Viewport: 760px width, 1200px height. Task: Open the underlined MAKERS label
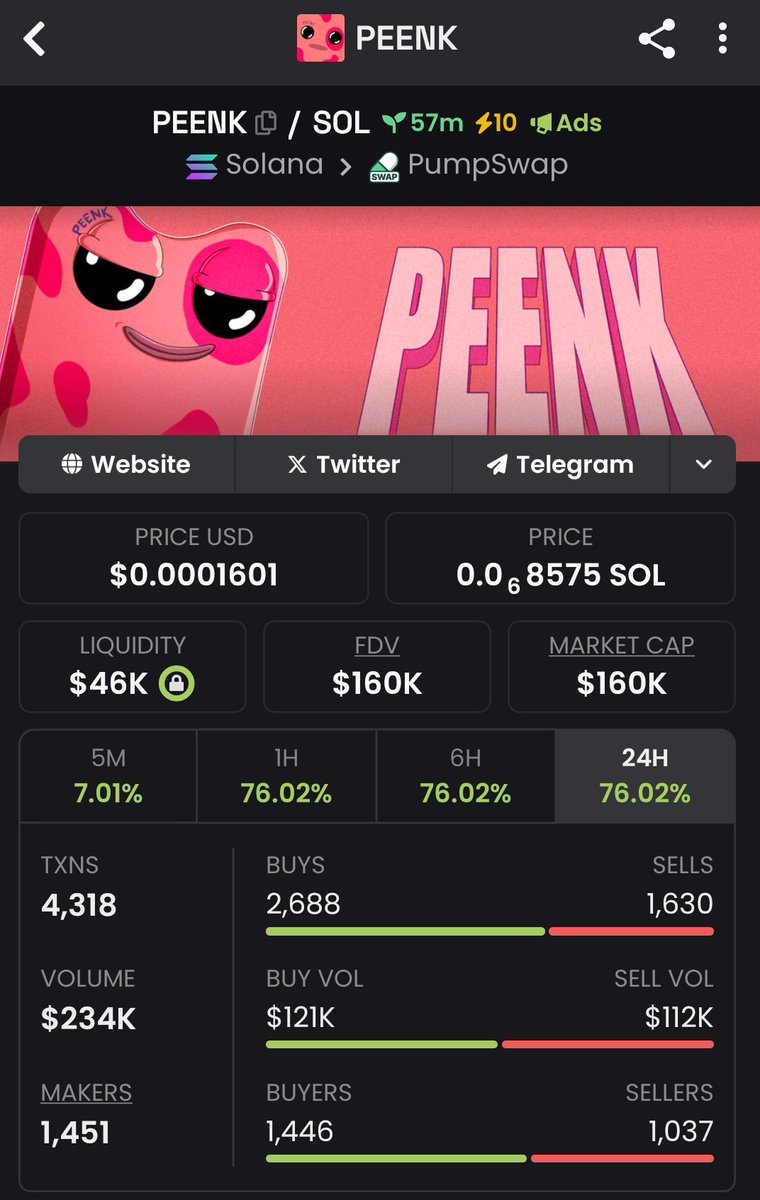[x=86, y=1093]
